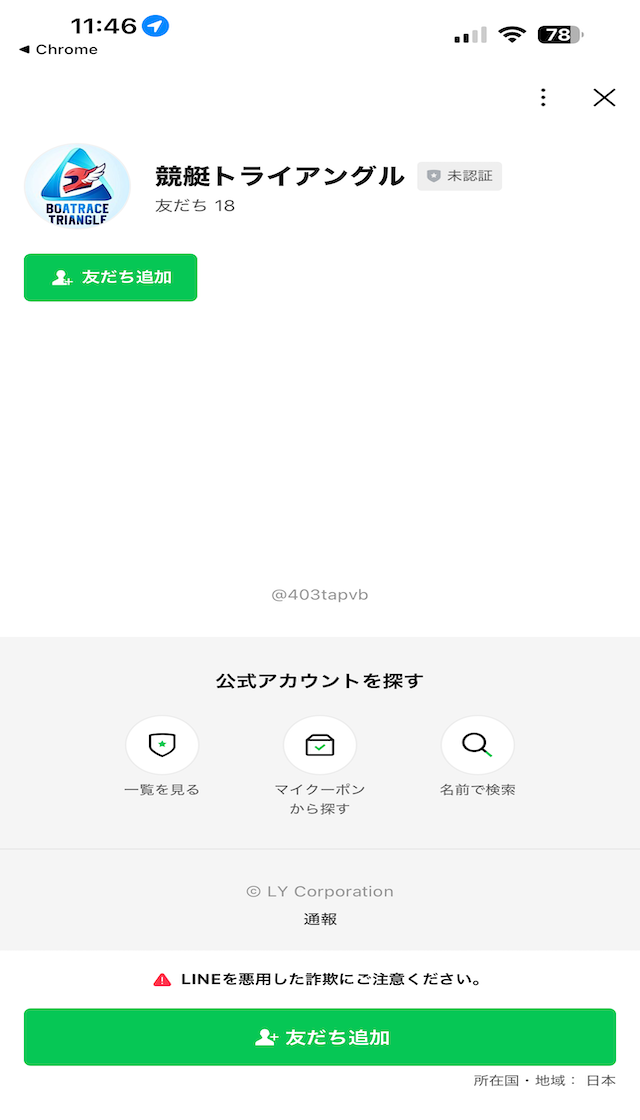Open the three-dot overflow menu
The image size is (640, 1120).
click(543, 97)
